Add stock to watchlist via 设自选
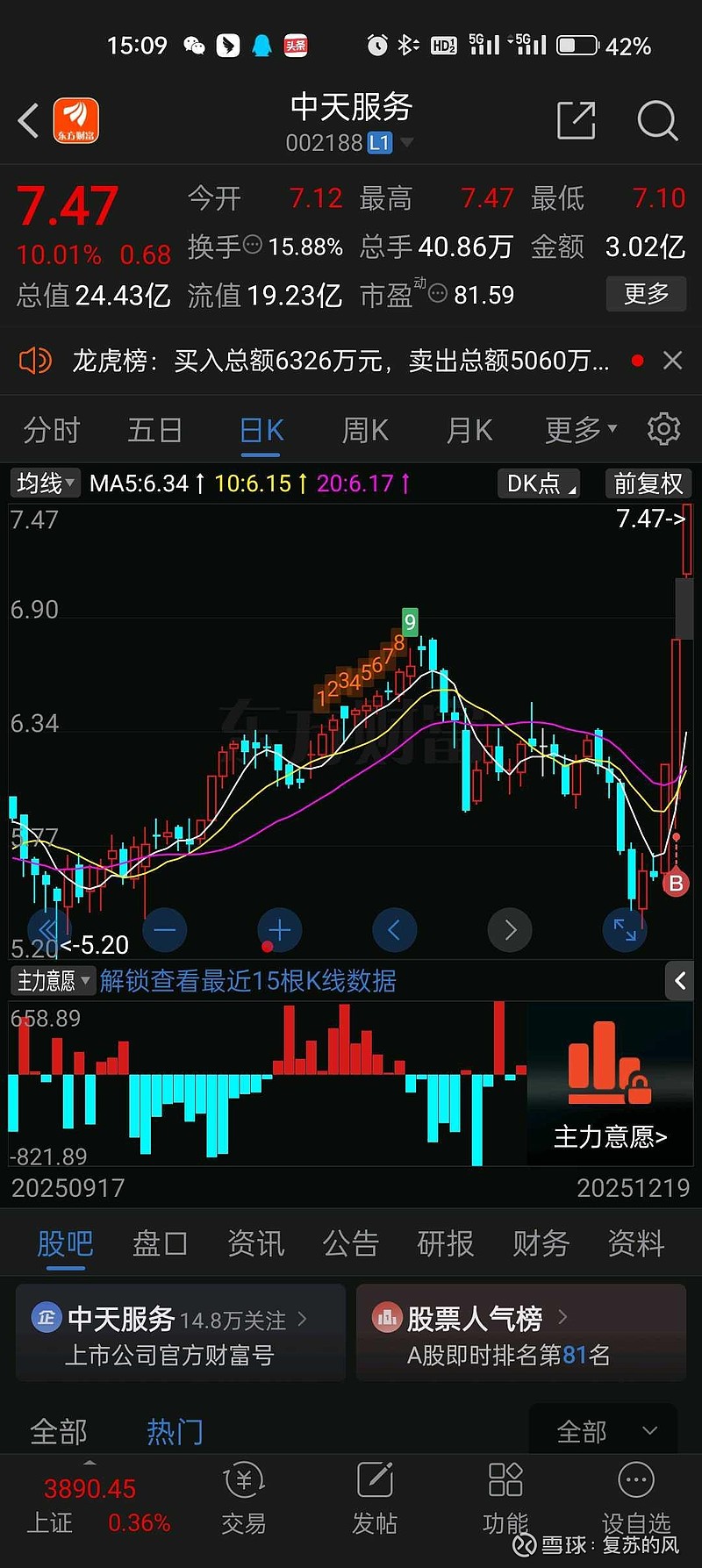 pos(635,1500)
